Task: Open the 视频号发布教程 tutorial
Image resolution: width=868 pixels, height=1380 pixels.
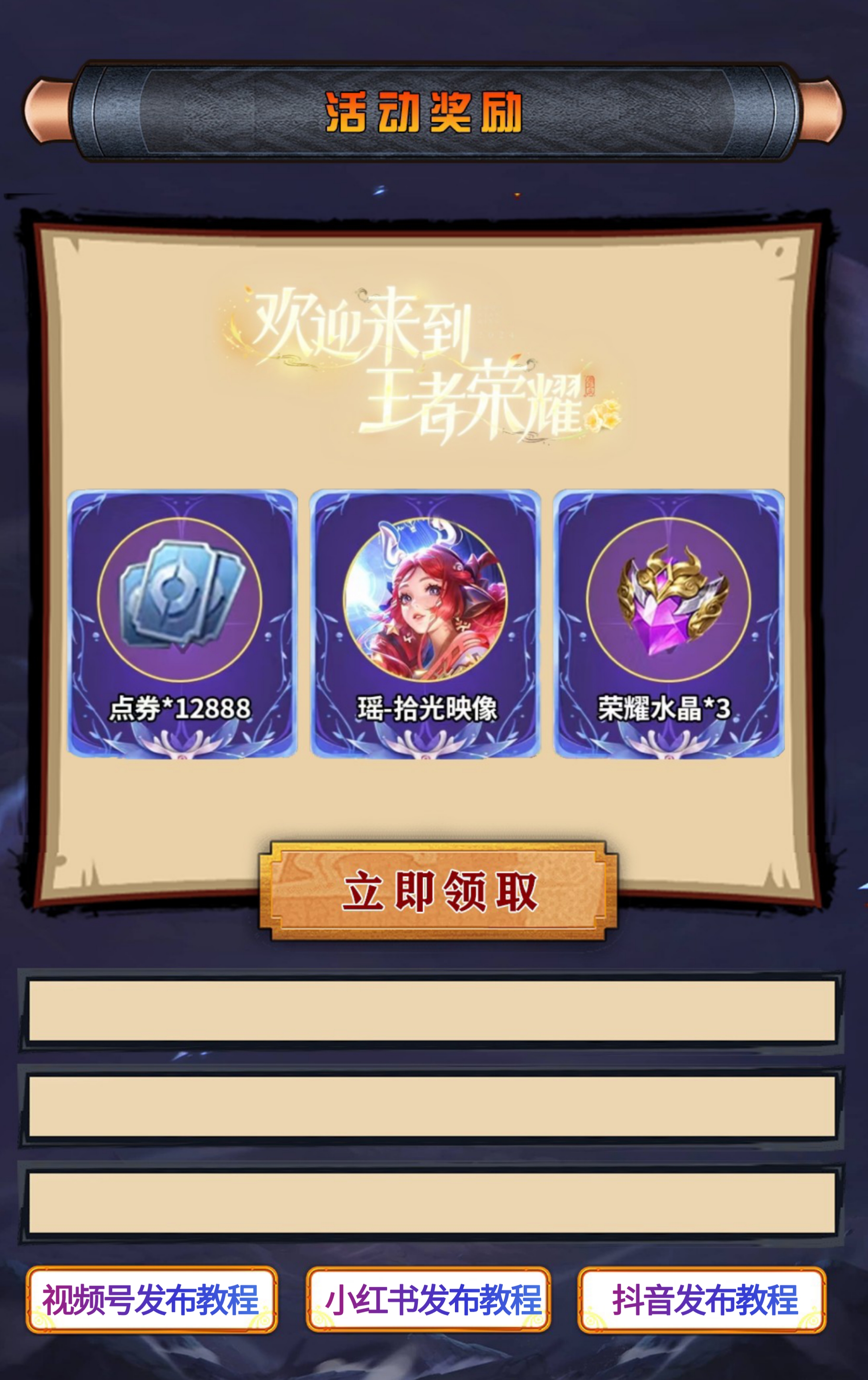Action: coord(152,1299)
